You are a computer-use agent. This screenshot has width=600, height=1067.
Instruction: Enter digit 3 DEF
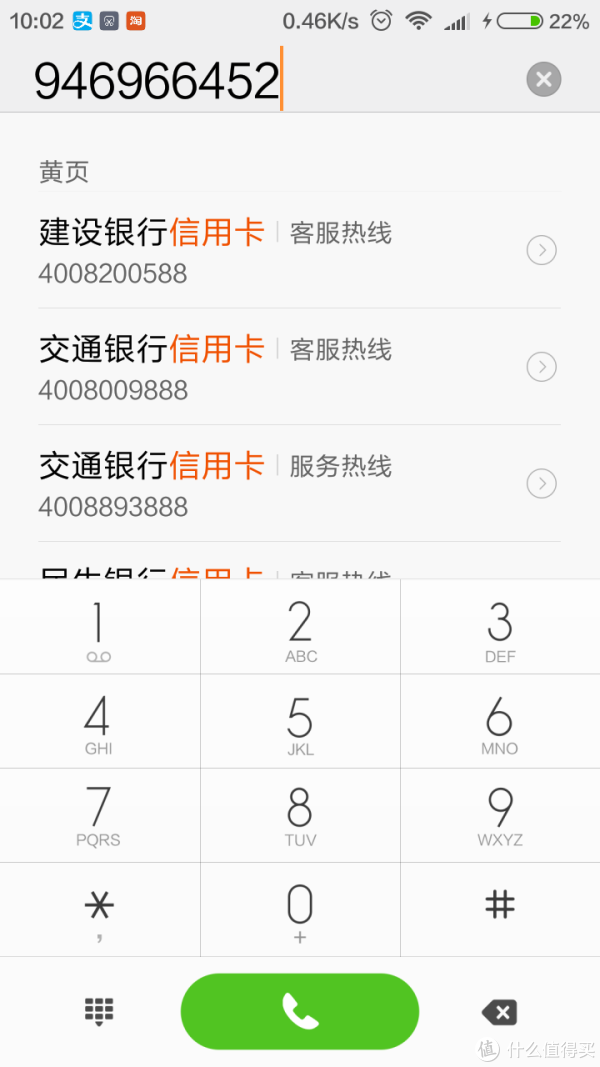coord(501,627)
